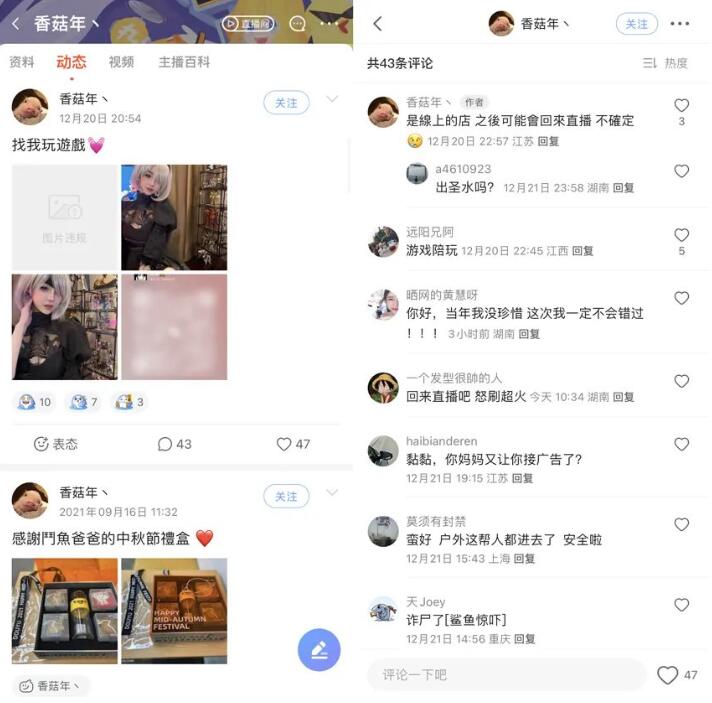Open the 主播百科 tab

[184, 62]
